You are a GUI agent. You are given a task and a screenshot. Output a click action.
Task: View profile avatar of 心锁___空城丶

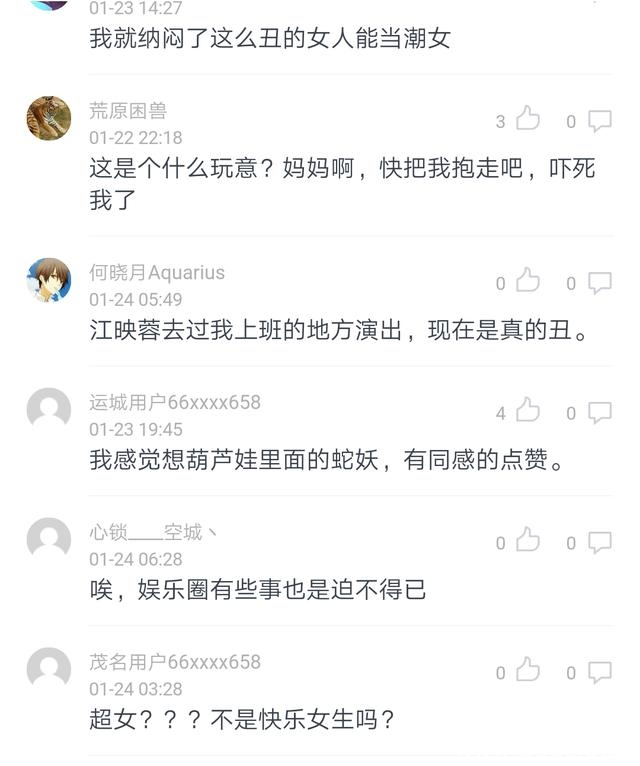click(x=48, y=540)
